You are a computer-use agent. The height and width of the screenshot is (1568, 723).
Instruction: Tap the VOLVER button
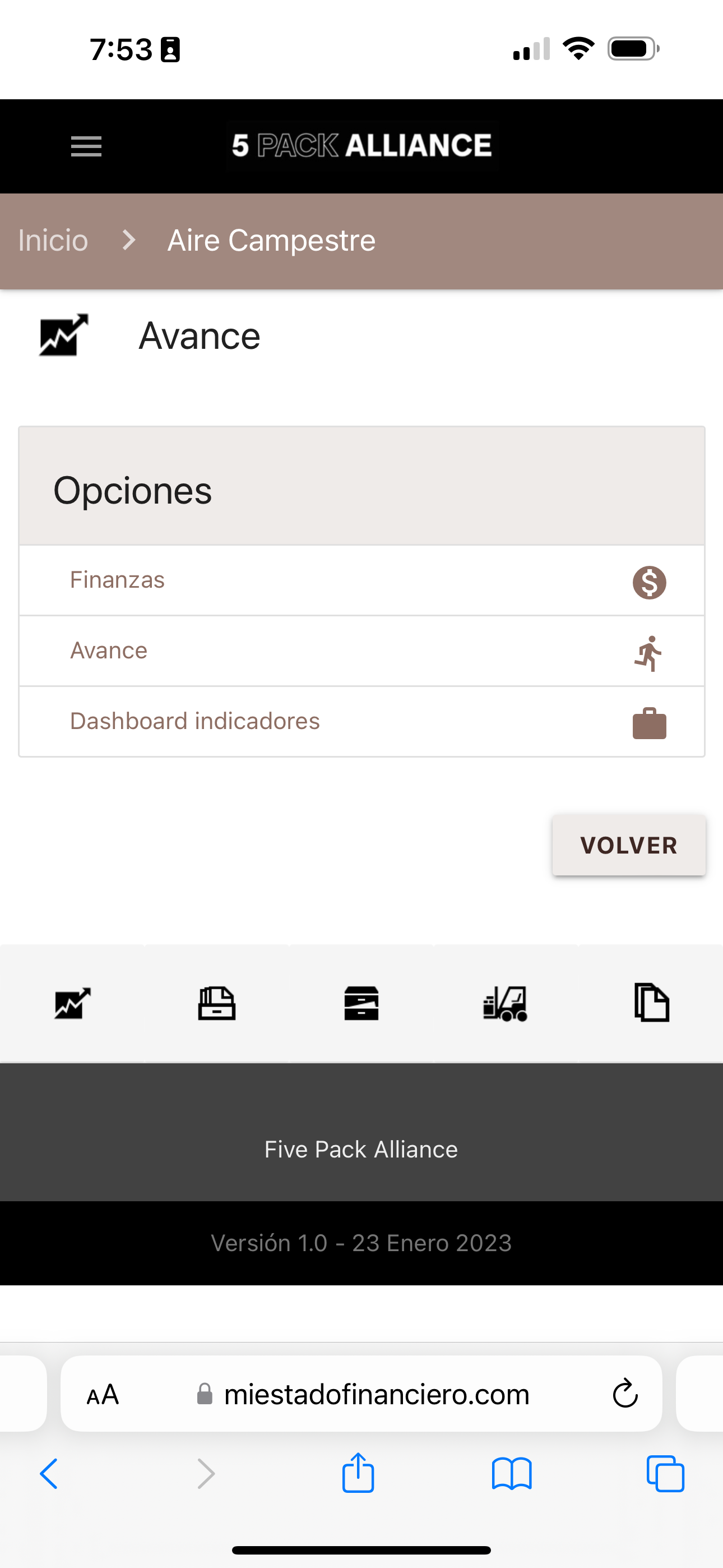628,845
